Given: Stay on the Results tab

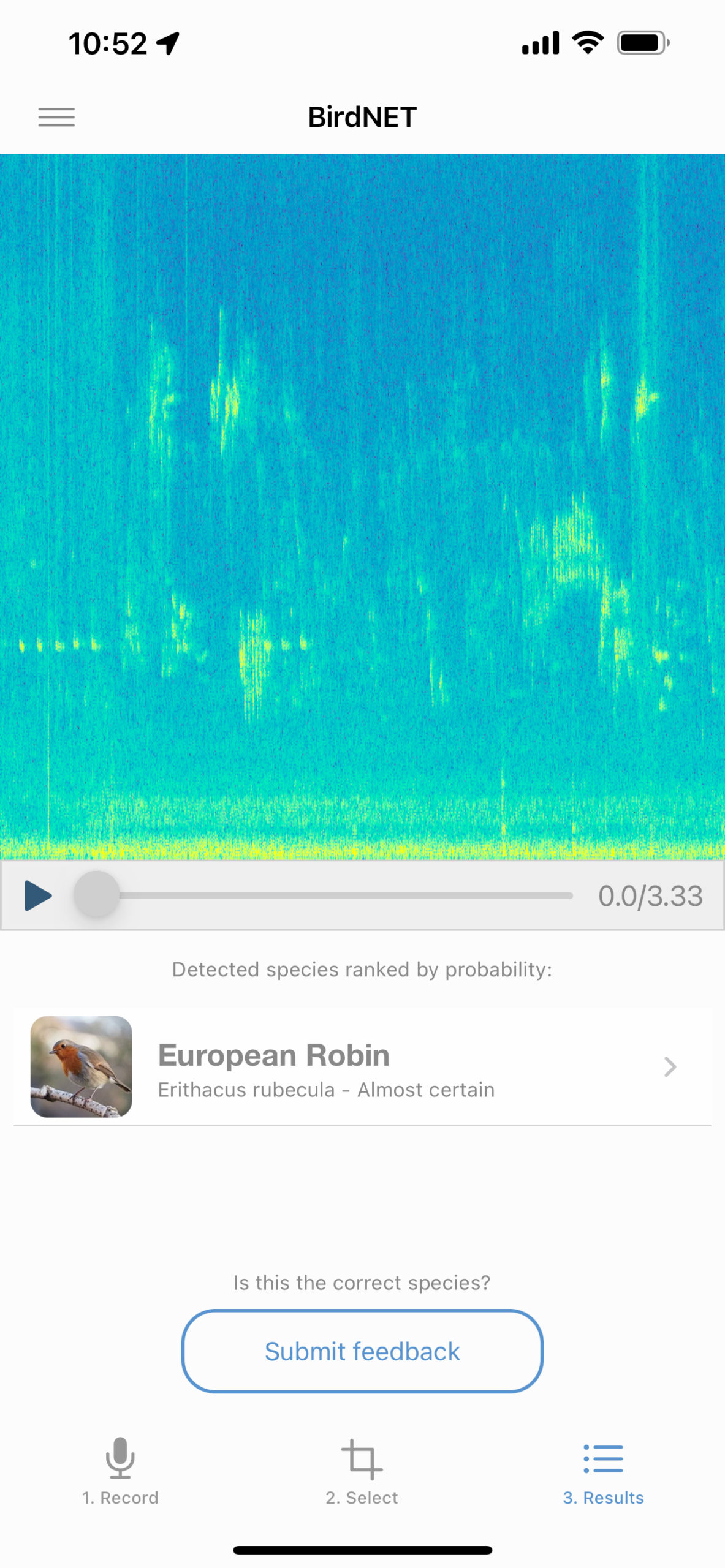Looking at the screenshot, I should 604,1476.
